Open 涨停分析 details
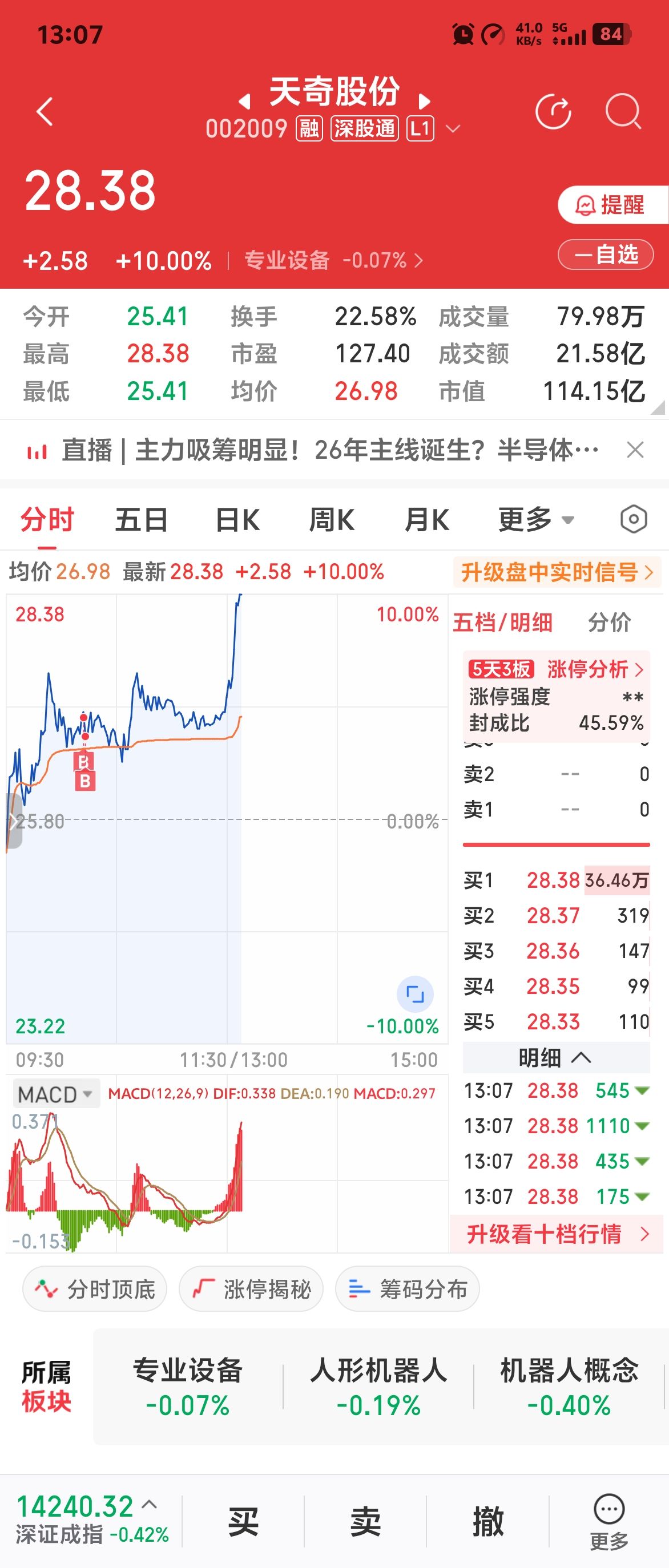This screenshot has width=669, height=1568. point(595,669)
